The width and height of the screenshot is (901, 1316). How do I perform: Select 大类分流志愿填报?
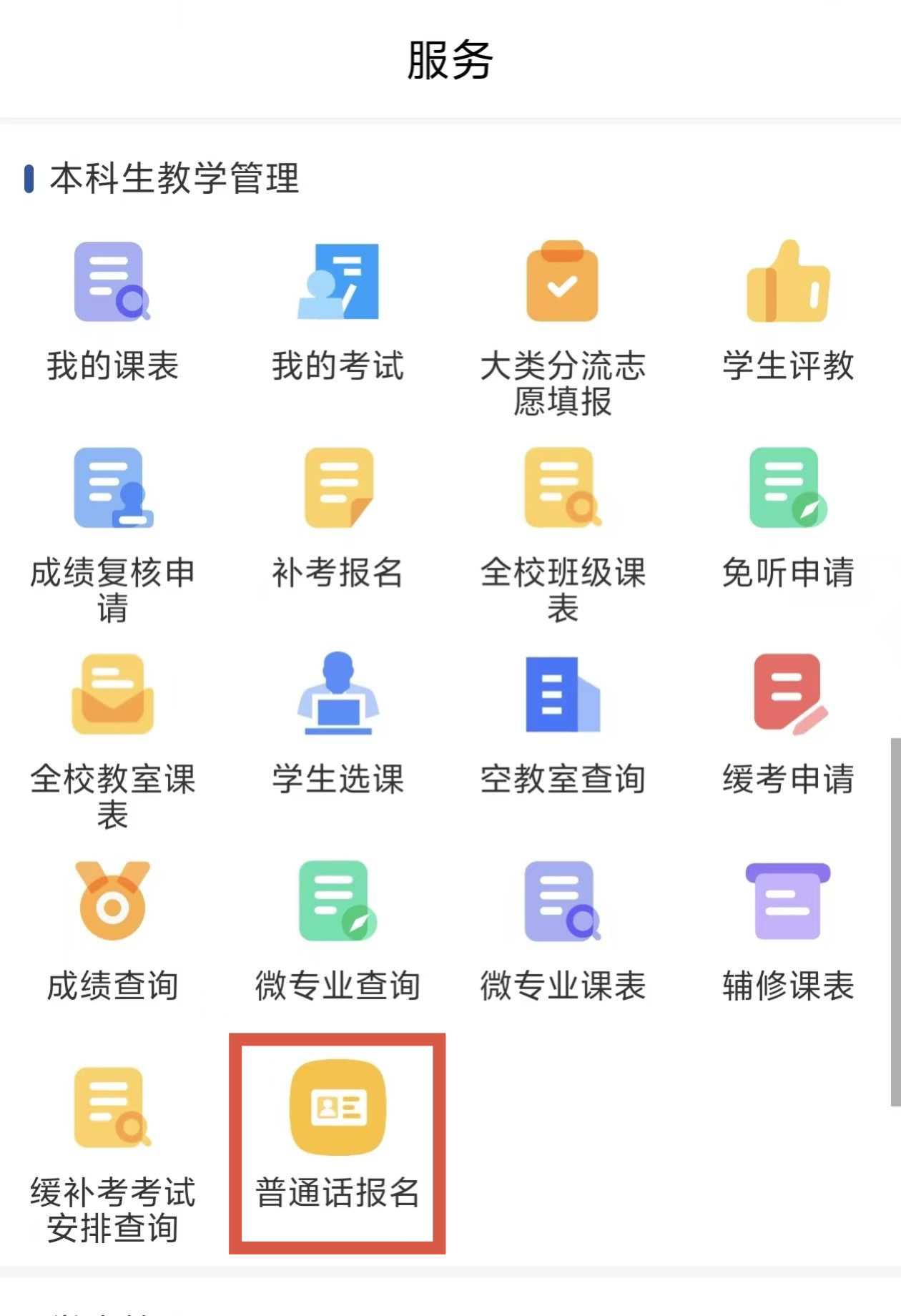click(562, 283)
